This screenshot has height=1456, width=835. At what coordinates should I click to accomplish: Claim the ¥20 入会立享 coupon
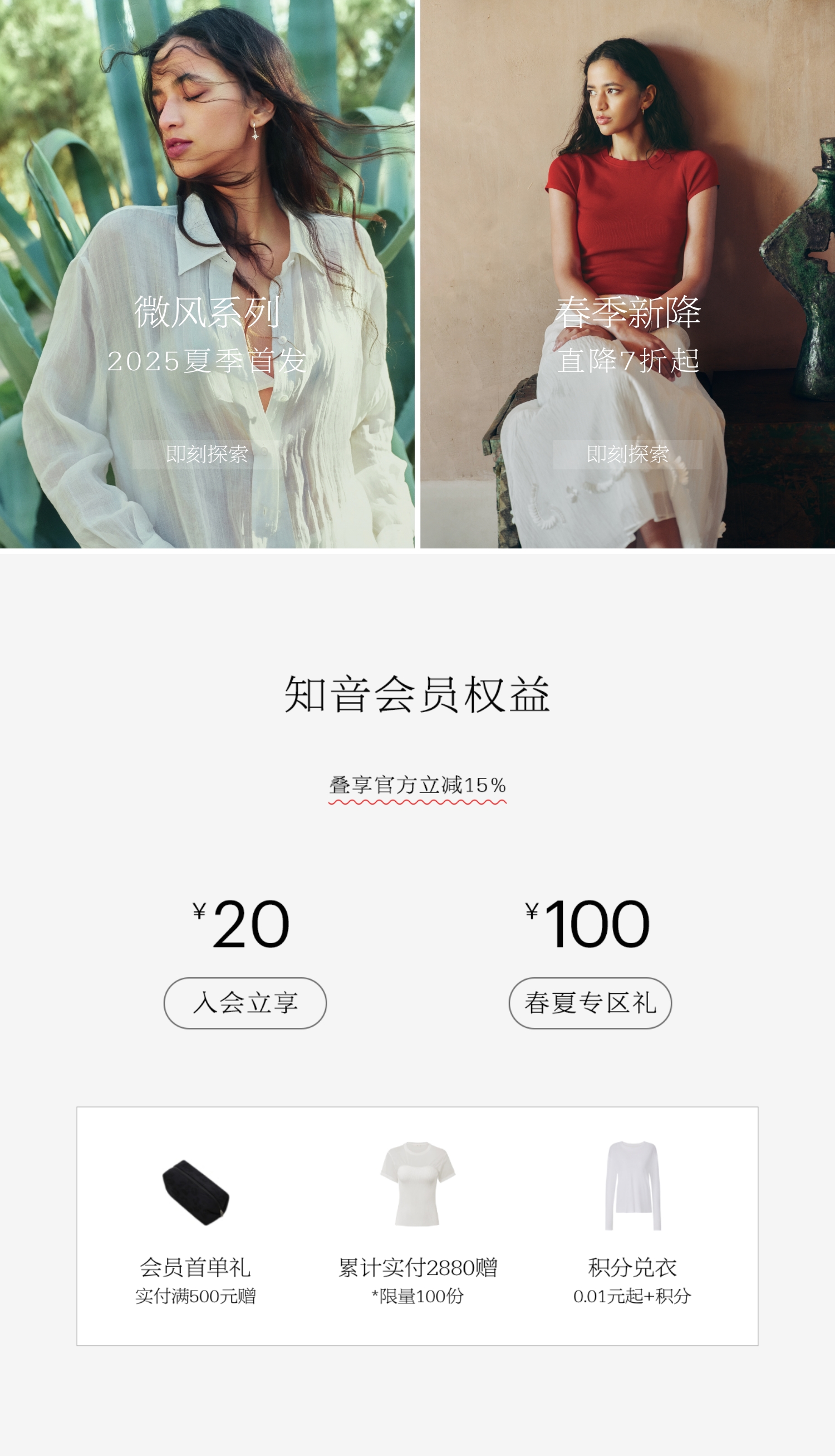(x=245, y=1002)
